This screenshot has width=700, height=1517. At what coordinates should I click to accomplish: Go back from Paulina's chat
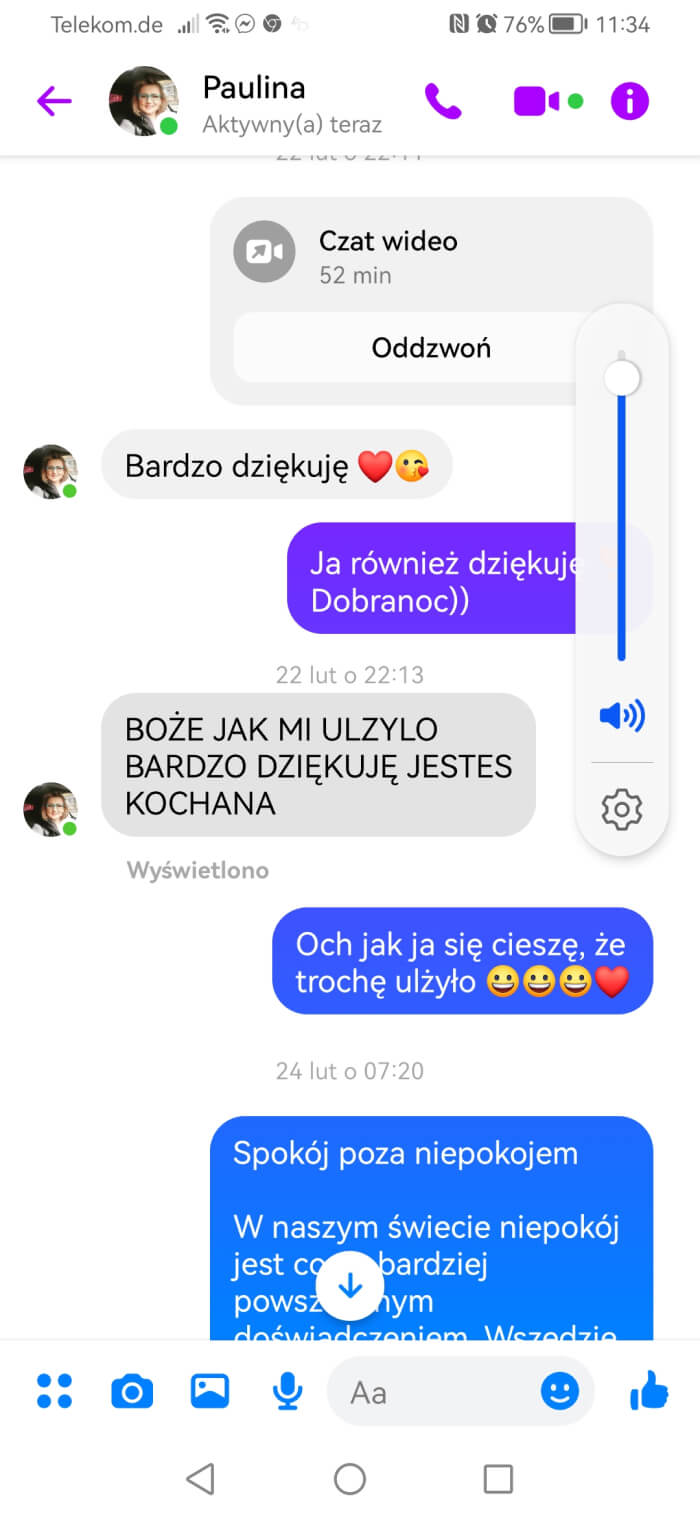click(x=54, y=101)
